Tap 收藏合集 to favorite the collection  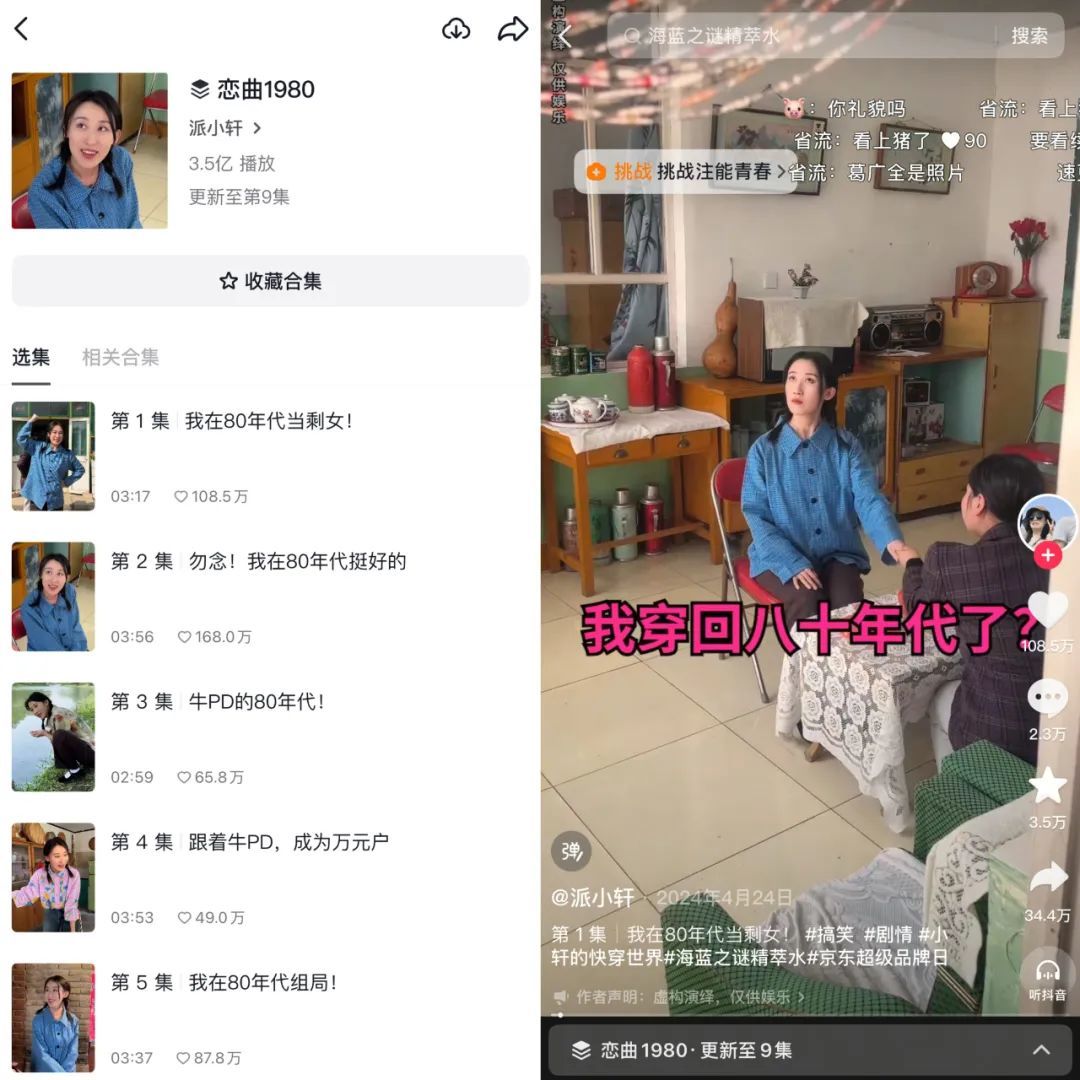coord(270,281)
